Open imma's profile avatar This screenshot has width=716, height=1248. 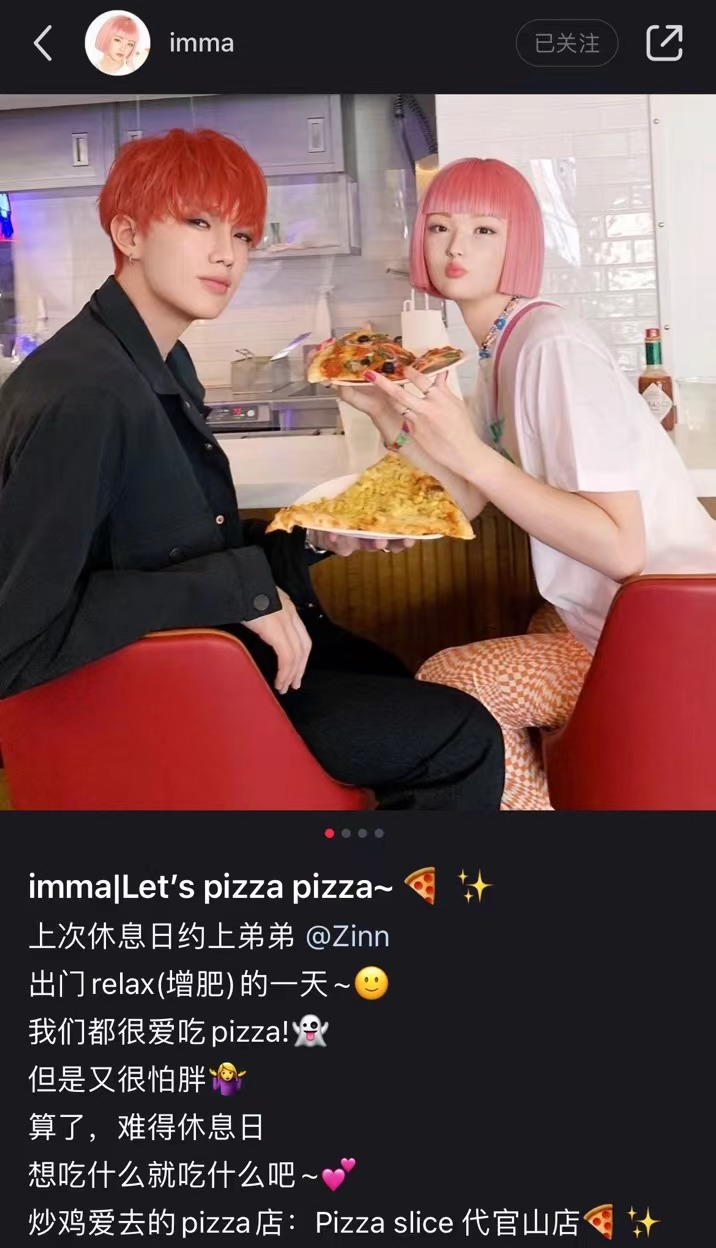click(x=118, y=44)
